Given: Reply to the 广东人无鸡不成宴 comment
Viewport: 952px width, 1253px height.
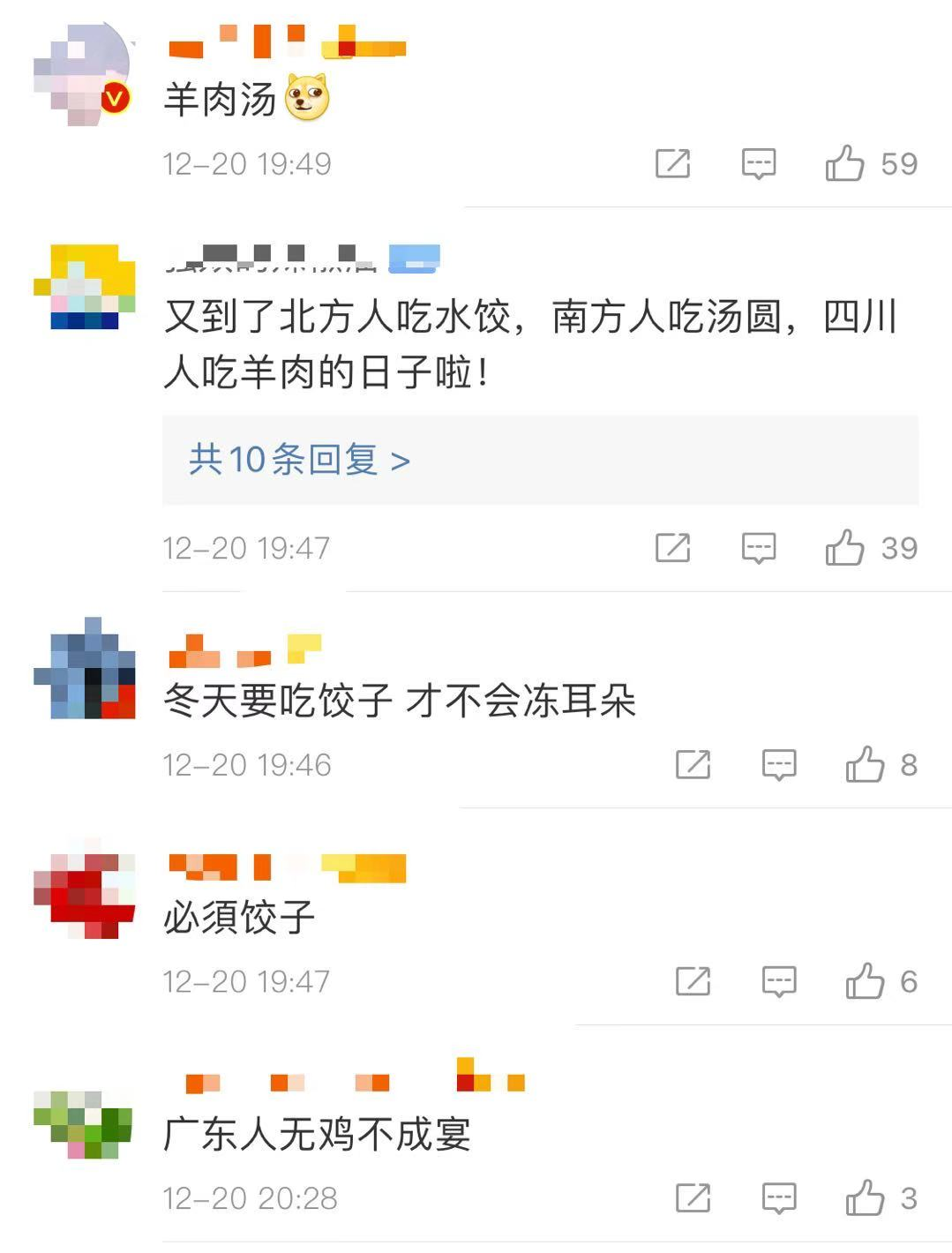Looking at the screenshot, I should [779, 1198].
